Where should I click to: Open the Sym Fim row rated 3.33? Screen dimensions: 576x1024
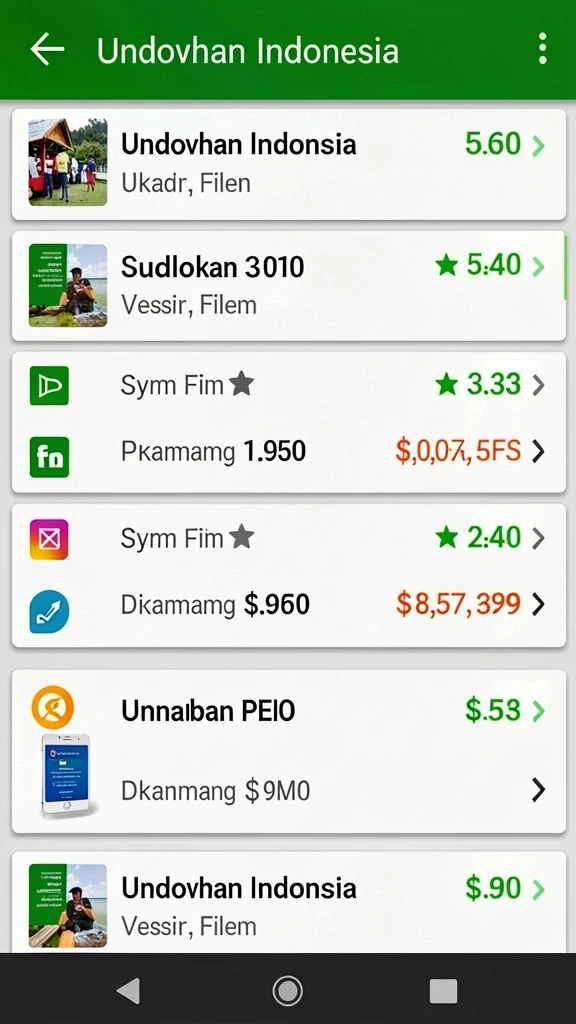pos(289,386)
